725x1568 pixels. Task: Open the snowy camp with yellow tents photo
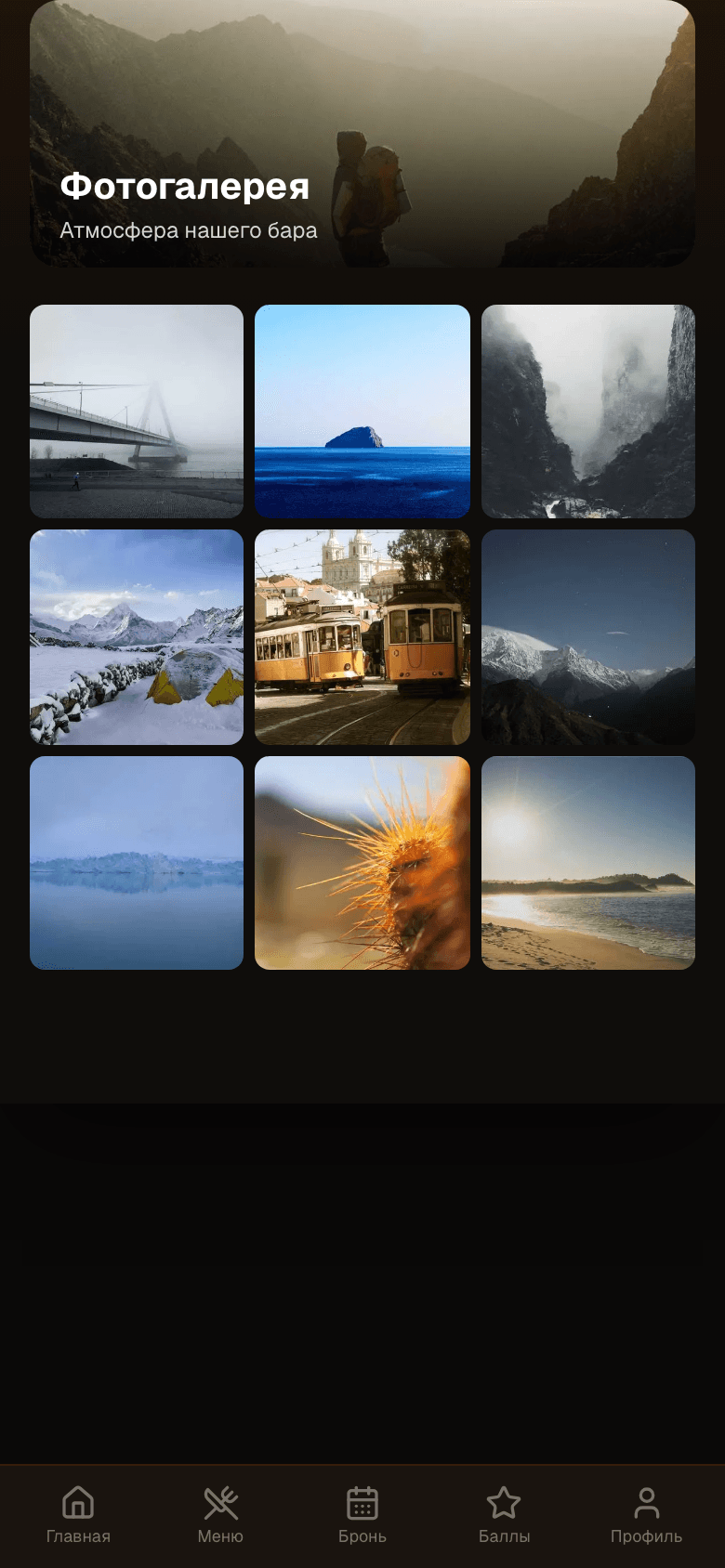coord(137,637)
